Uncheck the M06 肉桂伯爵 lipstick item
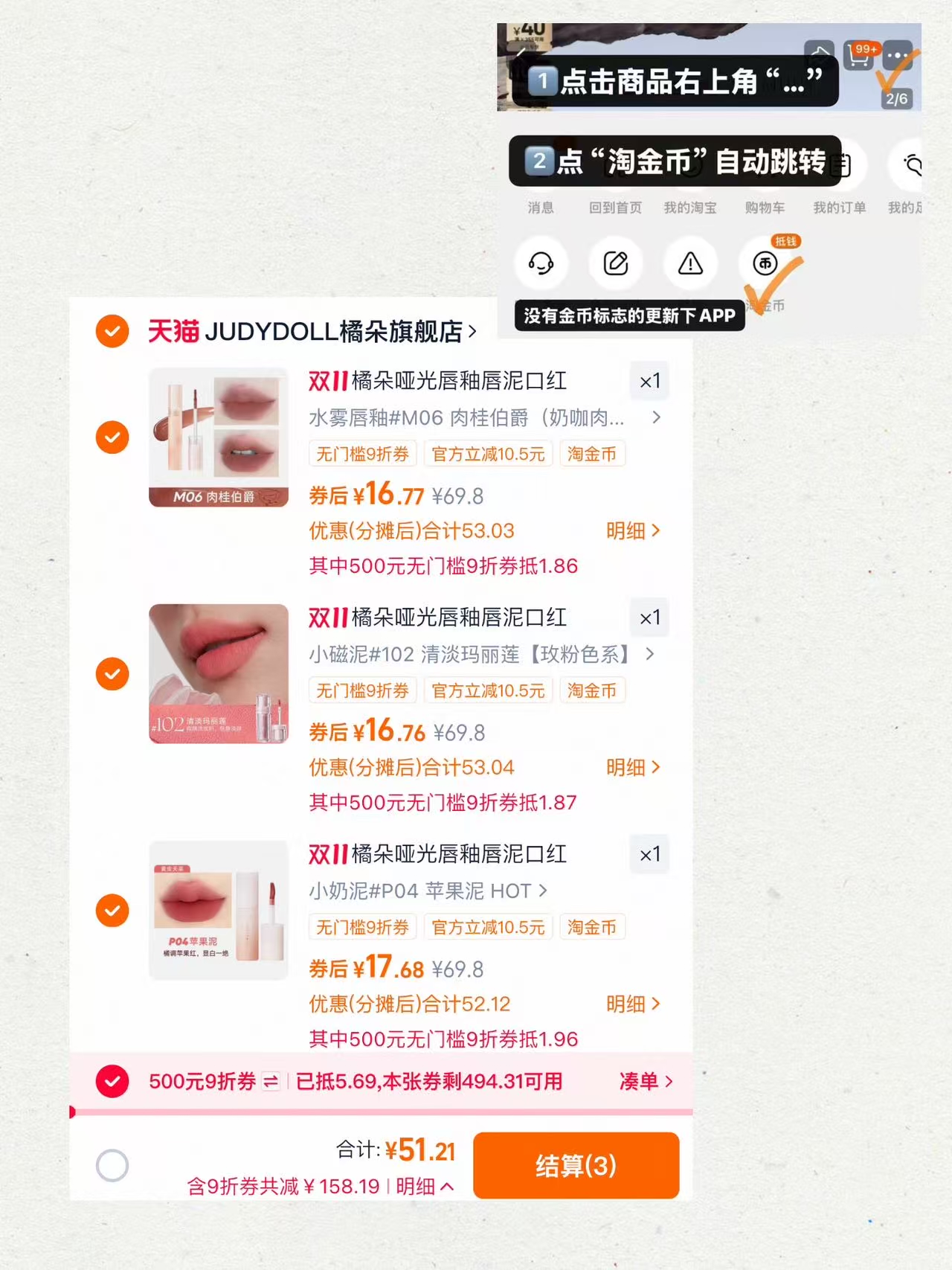The height and width of the screenshot is (1270, 952). (x=112, y=437)
